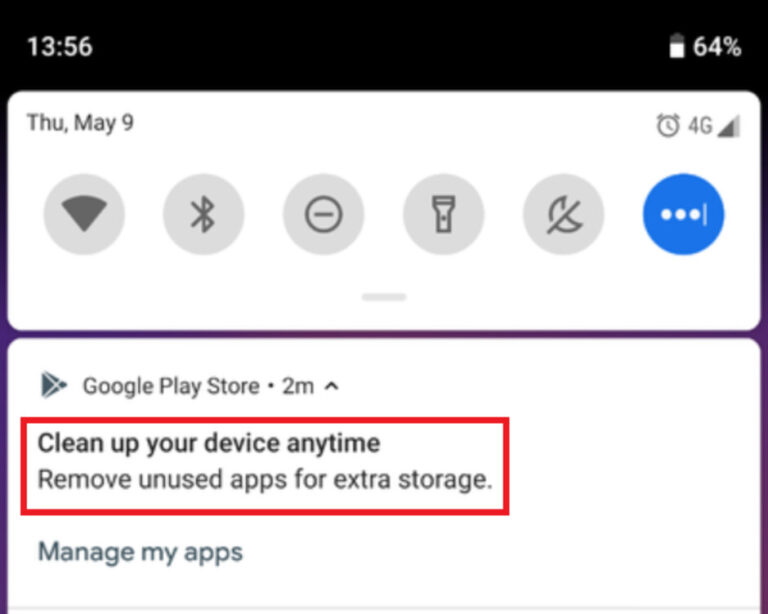Toggle the blue active quick-settings tile

click(x=683, y=215)
